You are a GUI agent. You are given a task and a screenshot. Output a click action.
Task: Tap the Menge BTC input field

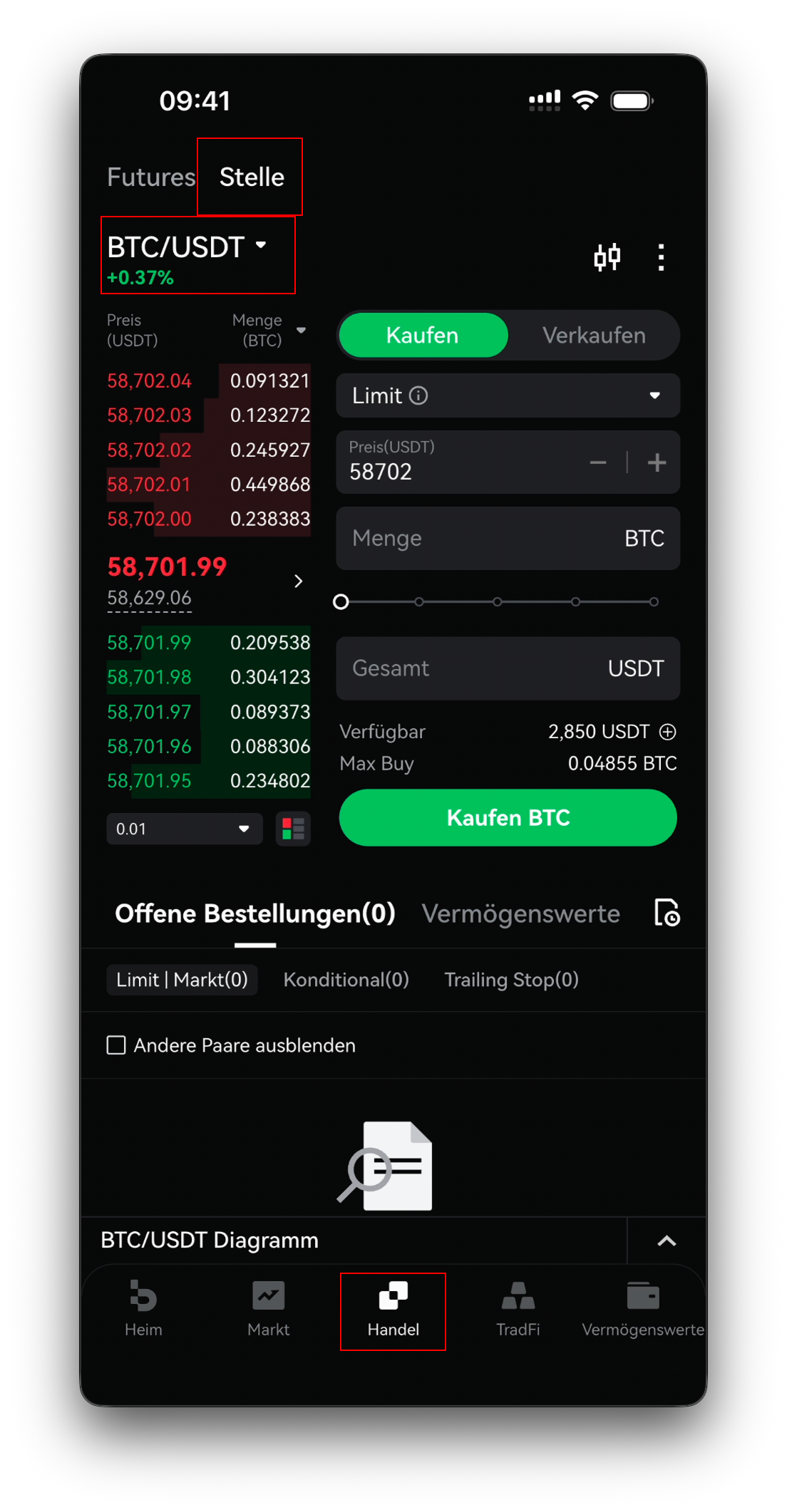tap(508, 538)
